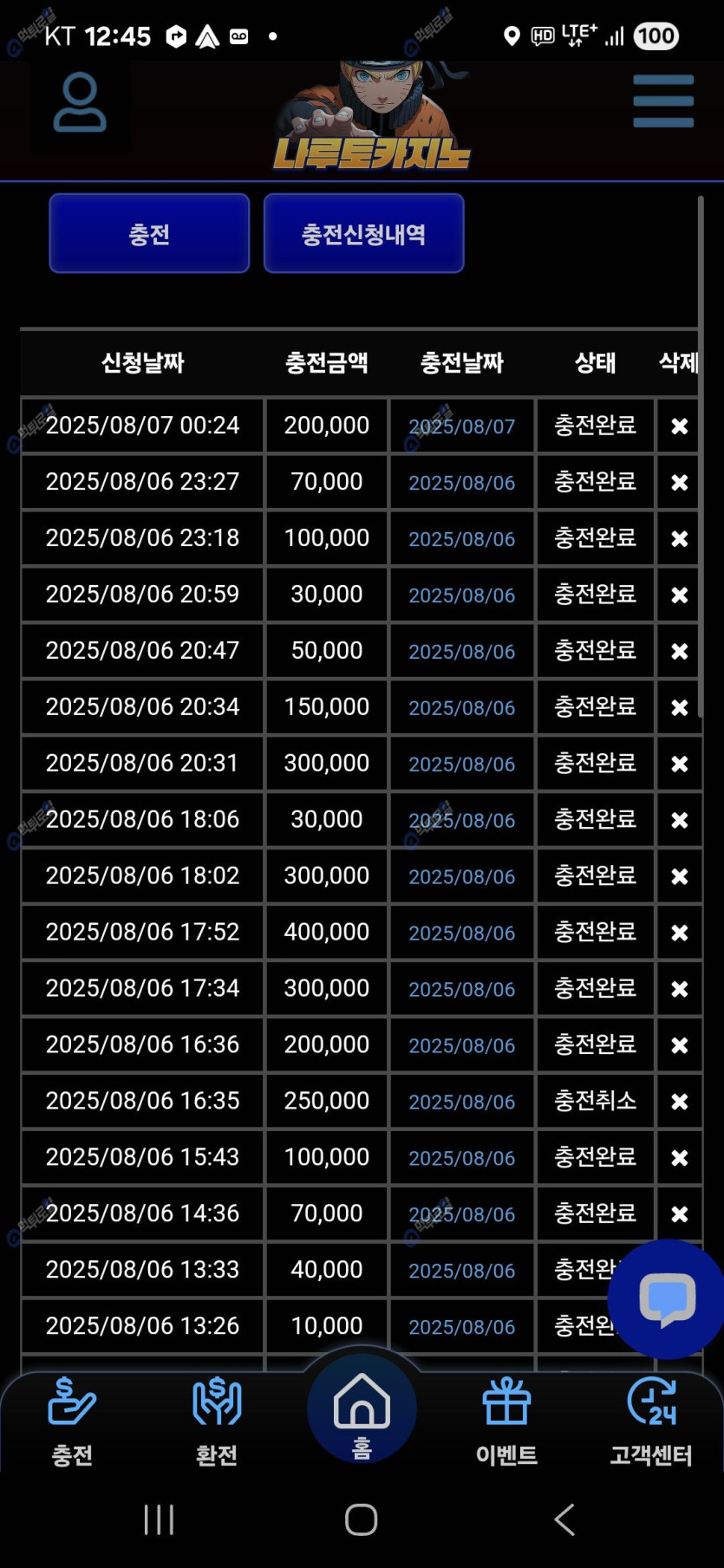Image resolution: width=724 pixels, height=1568 pixels.
Task: Remove the 2025/08/06 14:36 row
Action: click(x=679, y=1214)
